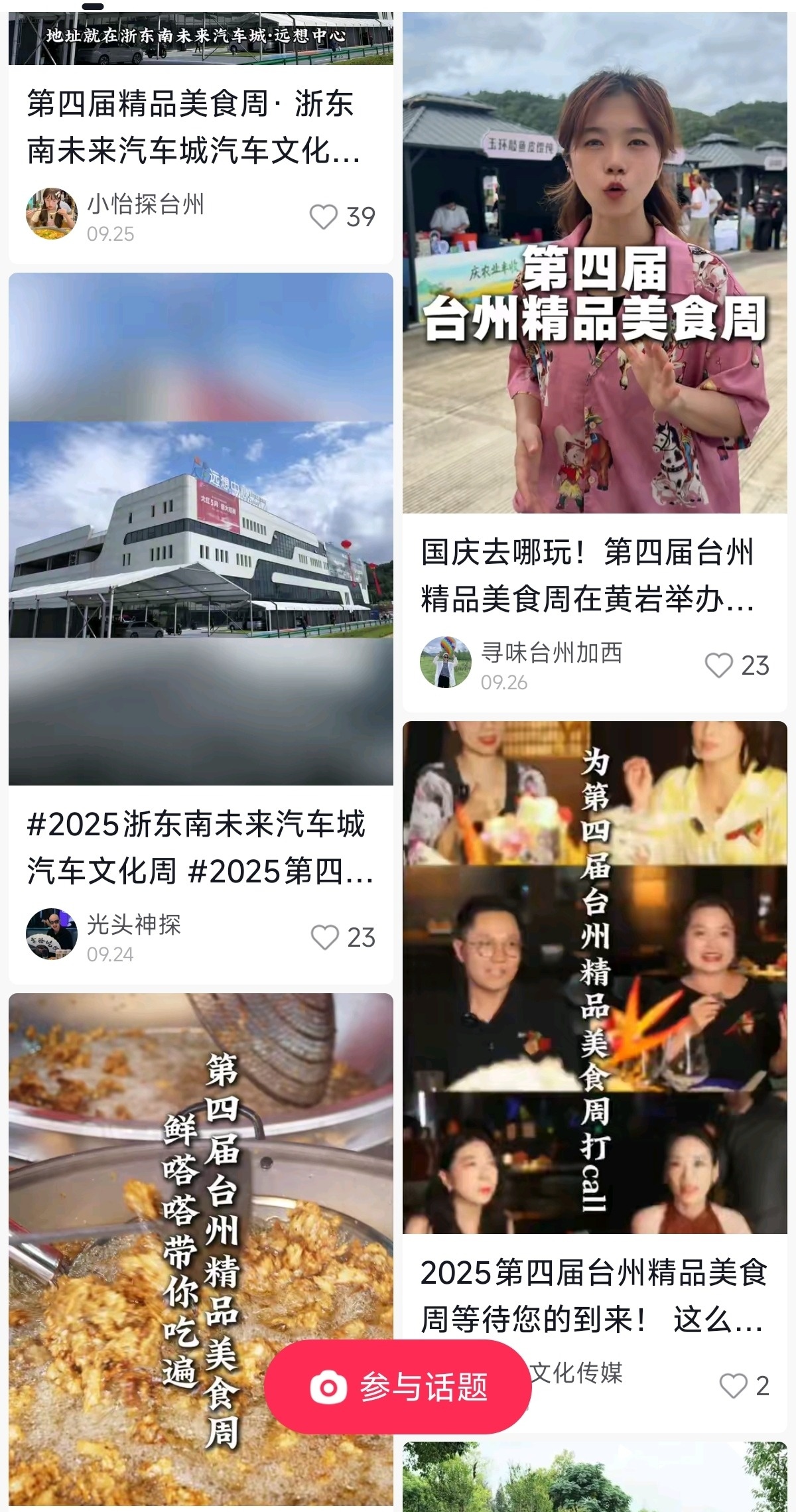The height and width of the screenshot is (1512, 796).
Task: Like 寻味台州加西's post
Action: point(718,665)
